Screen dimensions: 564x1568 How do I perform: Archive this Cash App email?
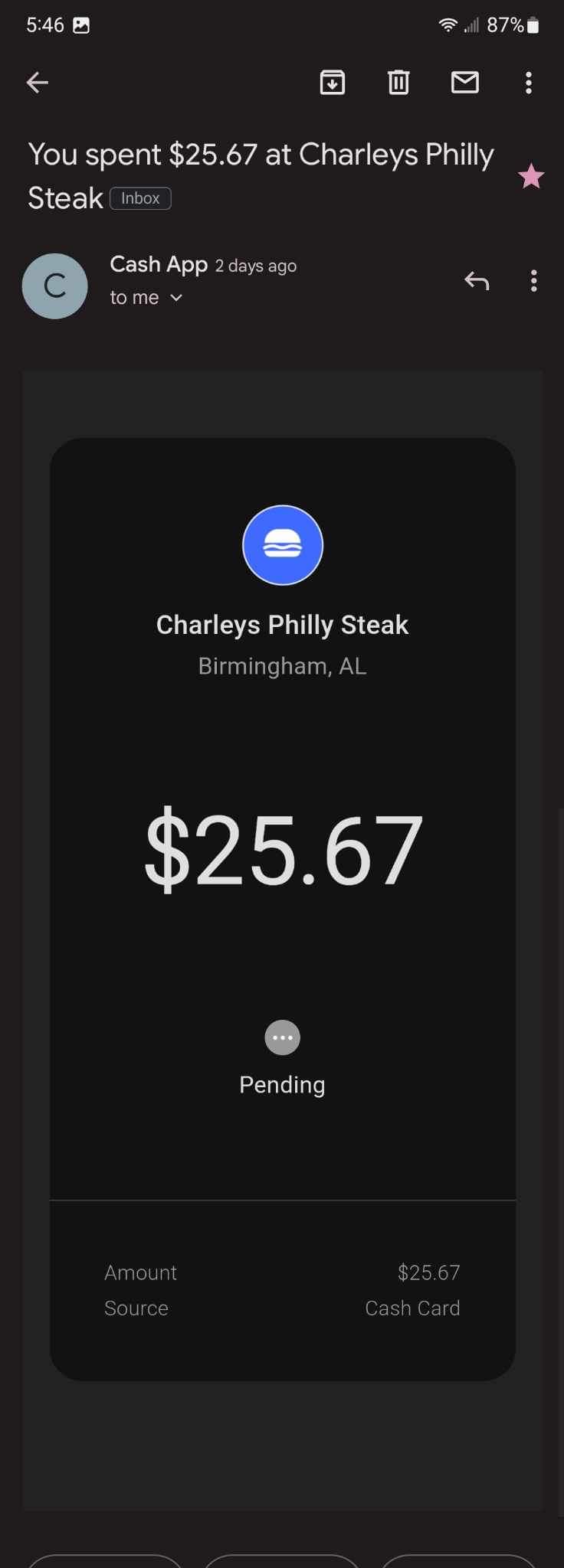tap(332, 83)
